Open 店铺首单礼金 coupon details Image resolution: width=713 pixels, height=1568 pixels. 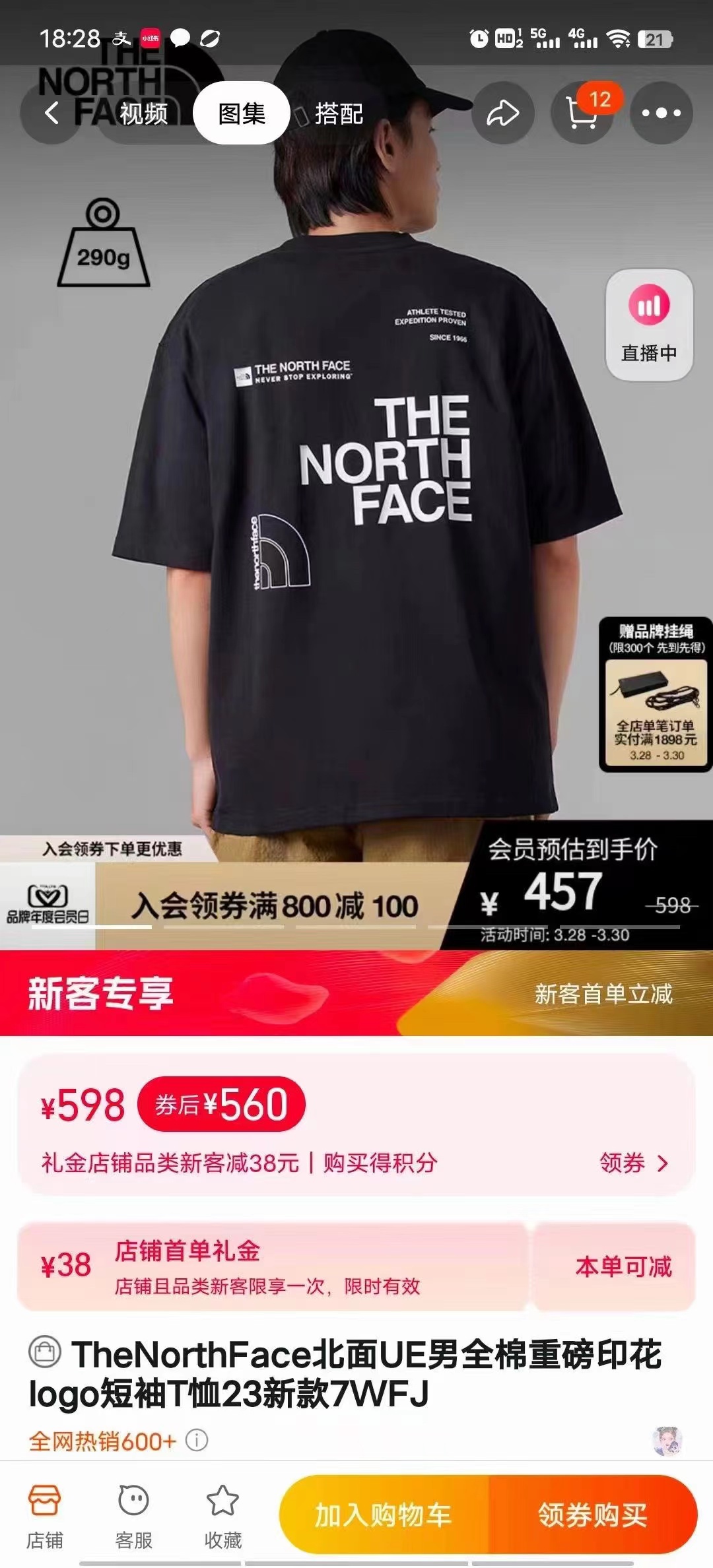(x=271, y=1266)
